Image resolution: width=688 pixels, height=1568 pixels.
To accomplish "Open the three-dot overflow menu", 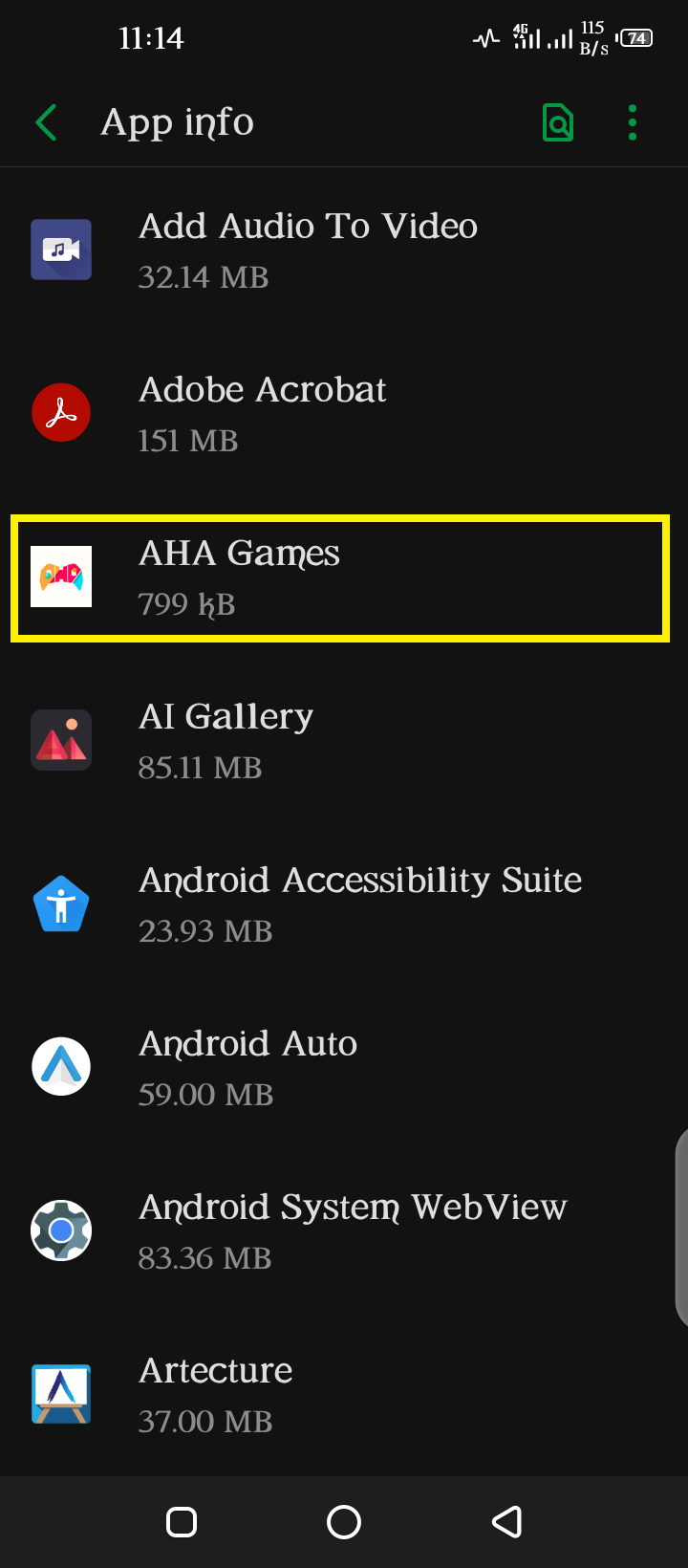I will pos(633,122).
